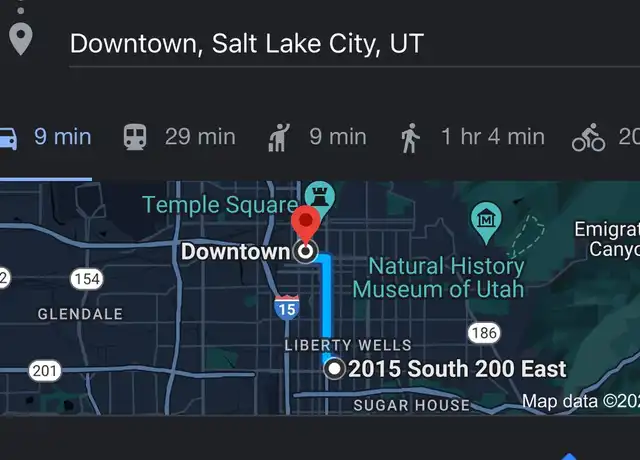
Task: Switch to the ride-hailing option, 9 min
Action: (317, 137)
